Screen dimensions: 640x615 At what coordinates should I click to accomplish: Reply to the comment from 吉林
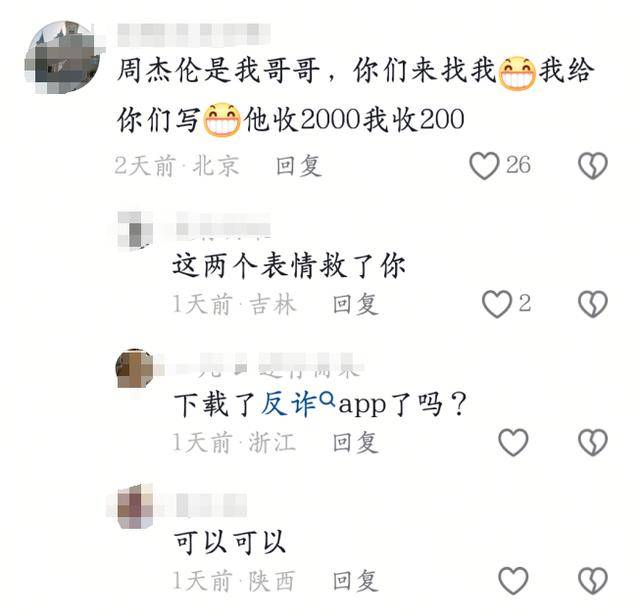(356, 304)
